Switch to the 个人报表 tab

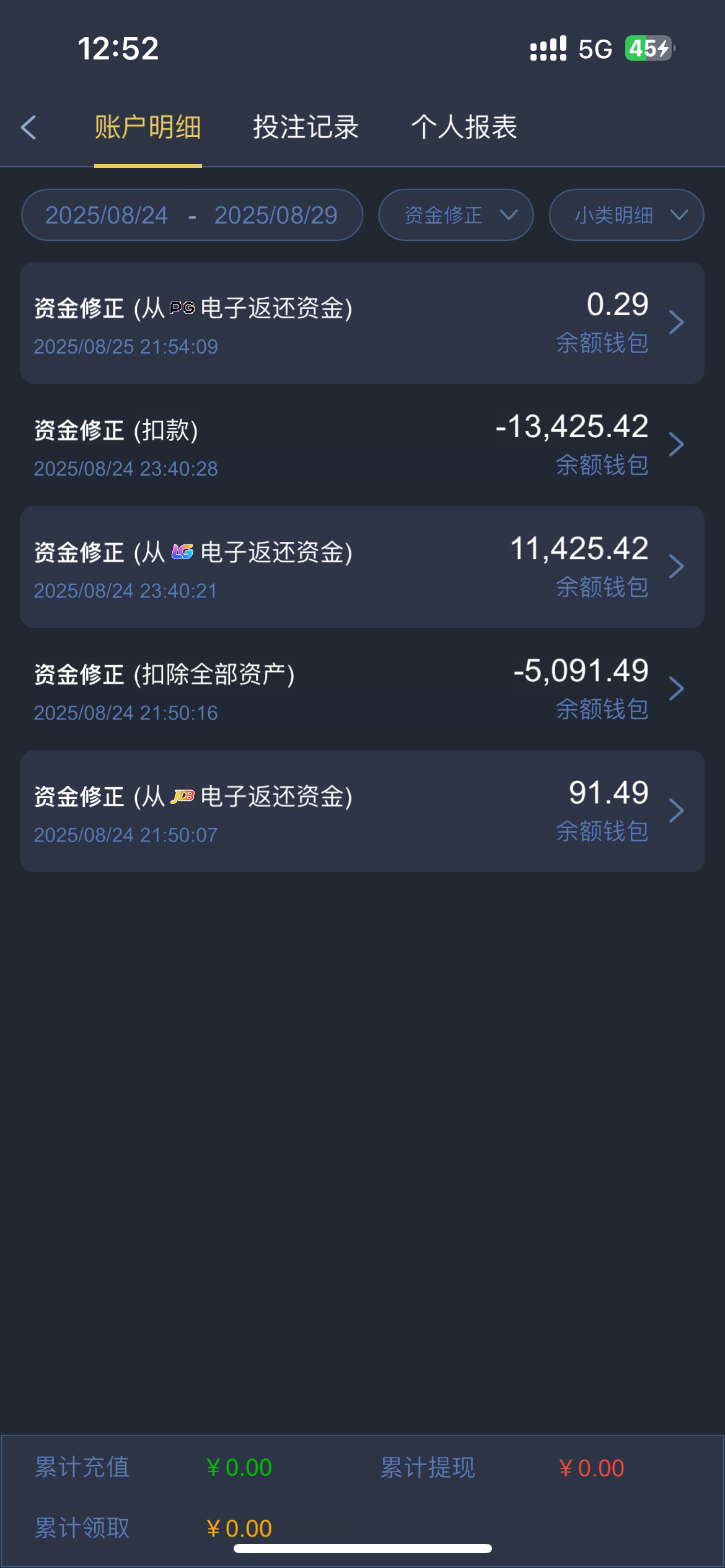point(464,128)
